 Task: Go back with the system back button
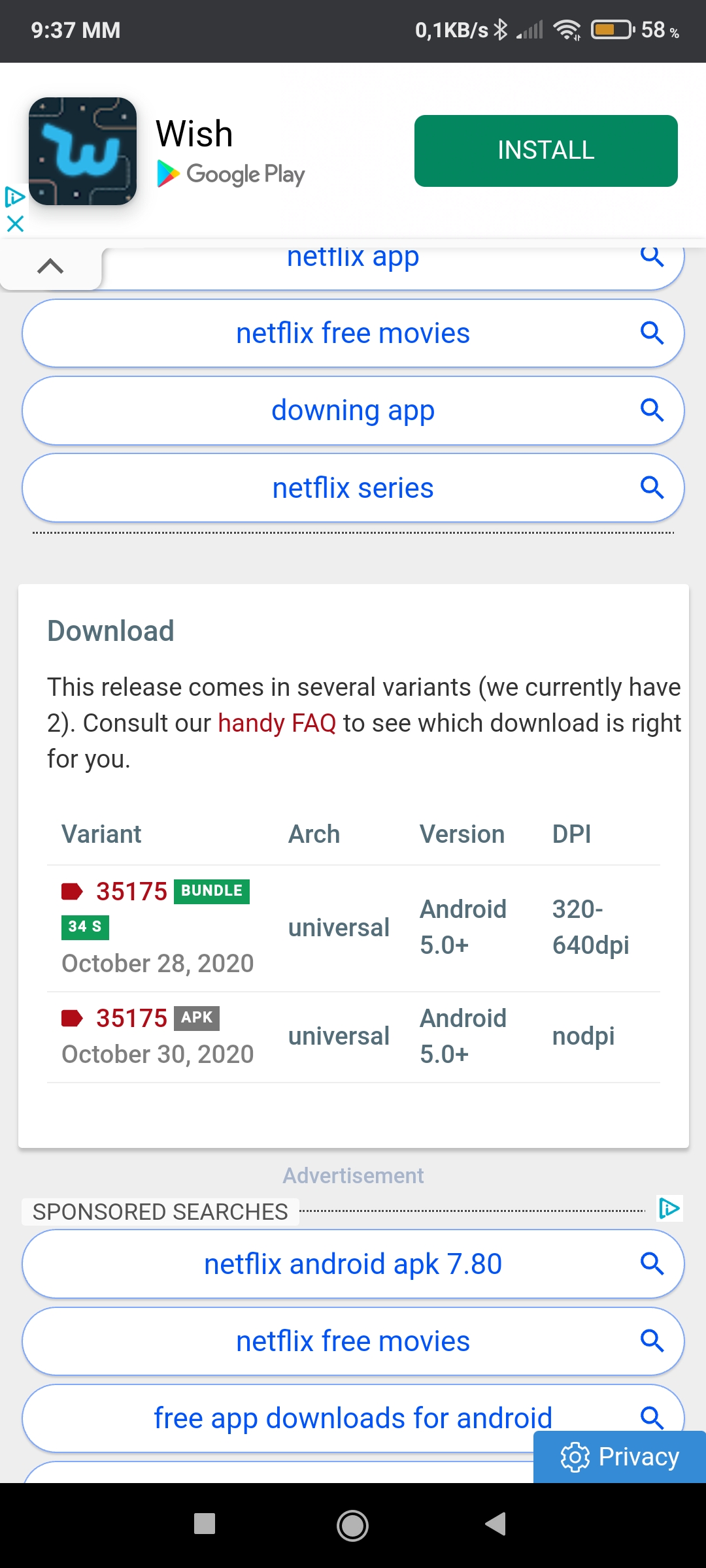tap(496, 1524)
